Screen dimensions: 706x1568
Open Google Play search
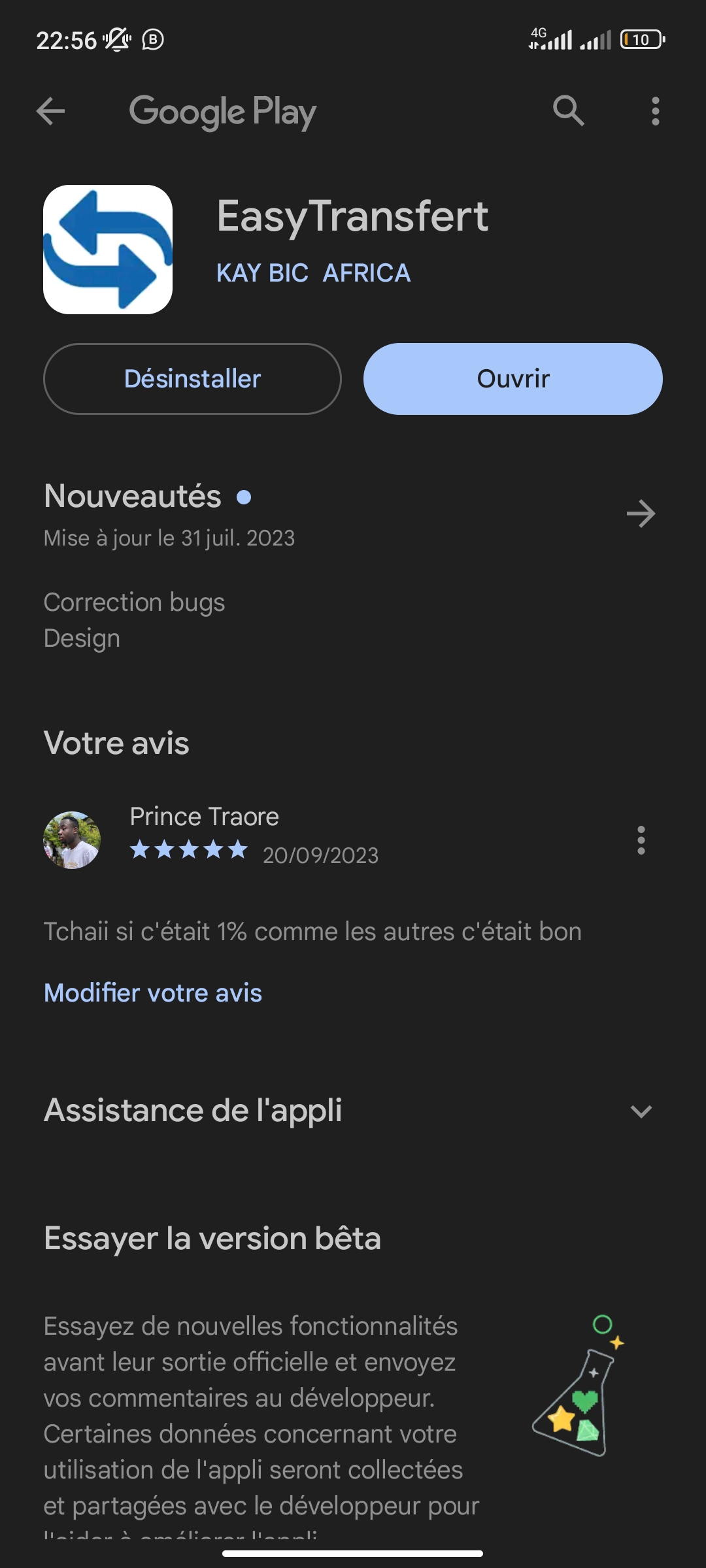click(568, 111)
